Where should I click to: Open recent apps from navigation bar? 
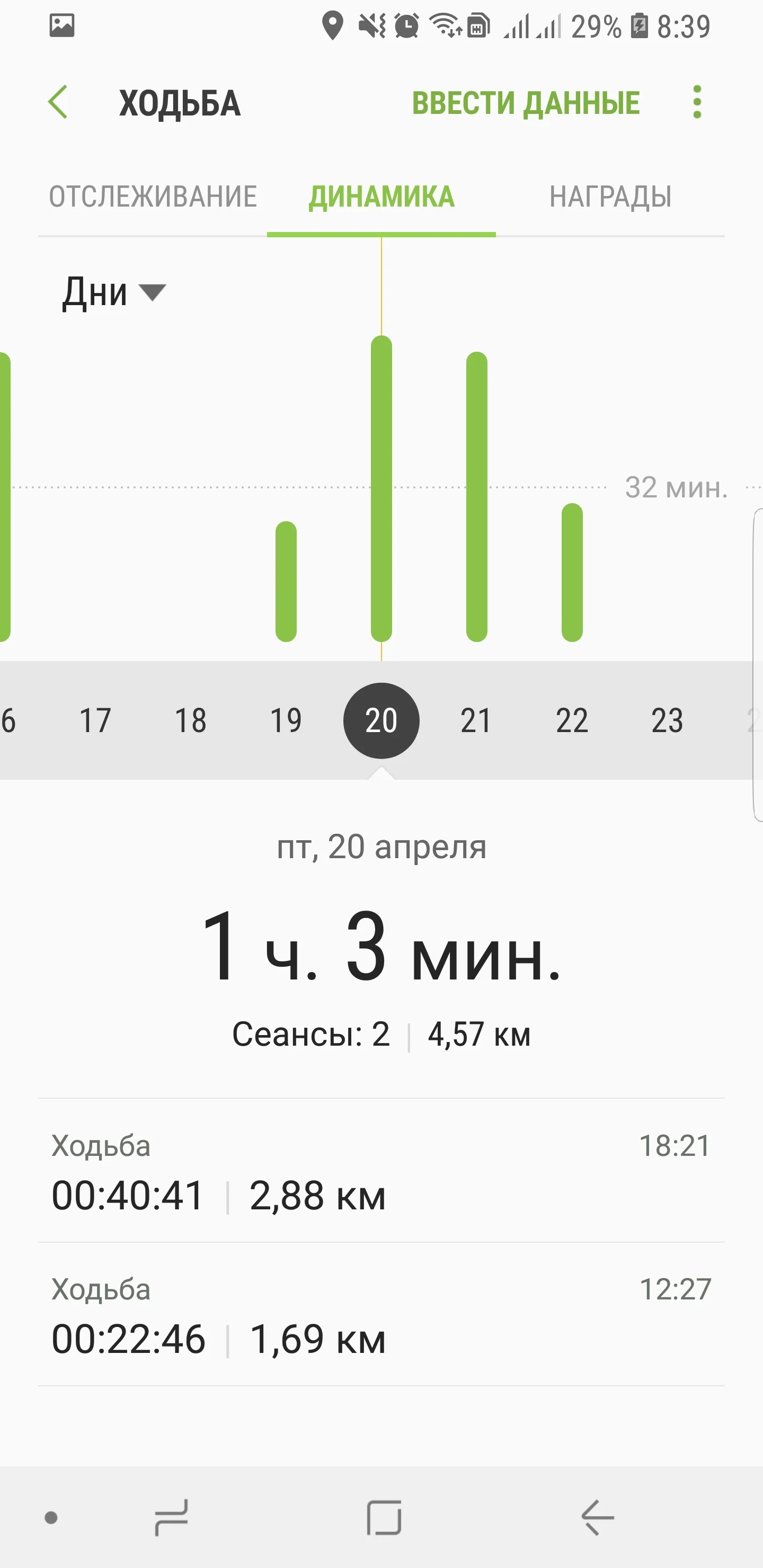171,1518
